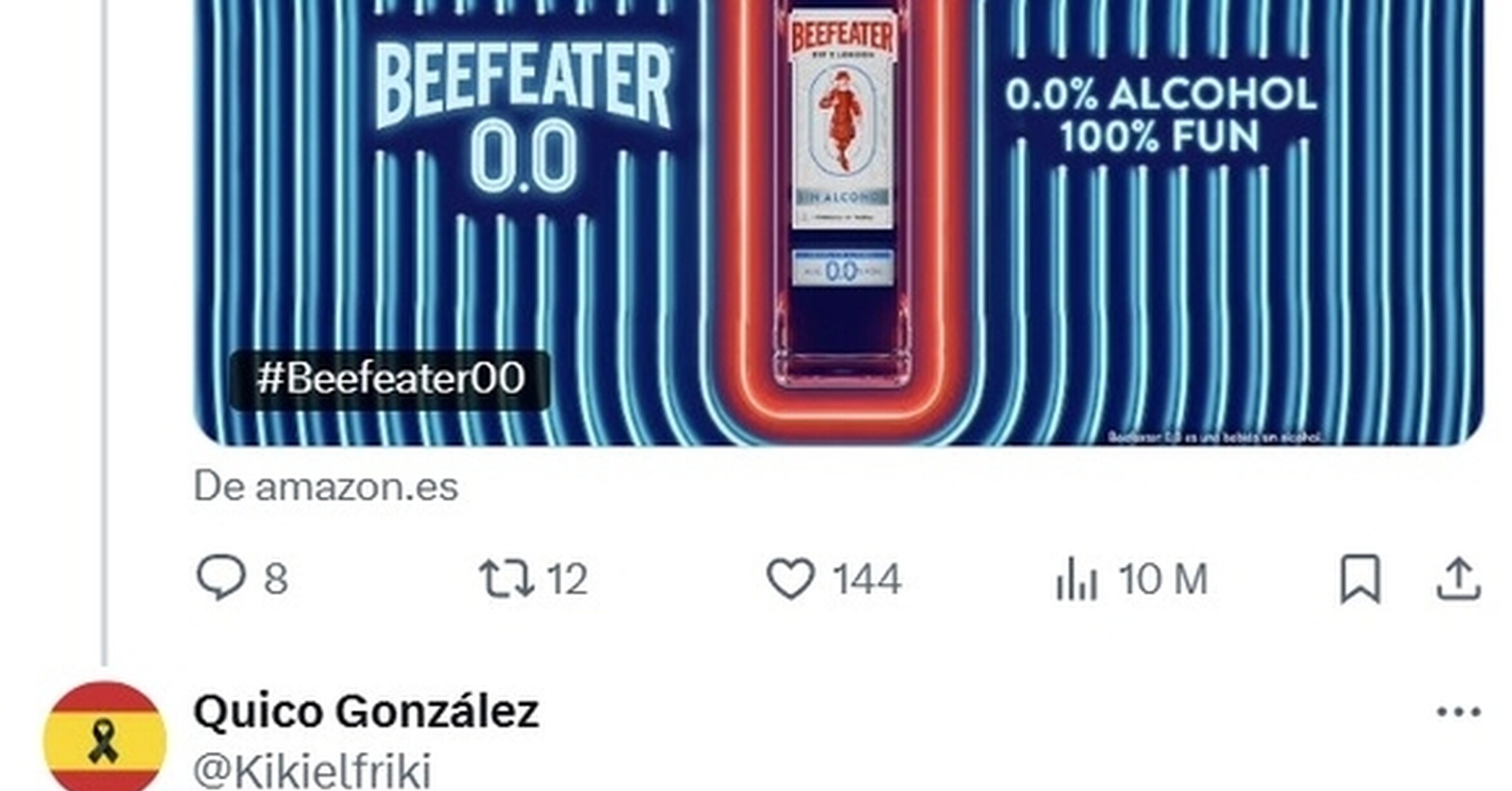This screenshot has width=1512, height=791.
Task: Repost the Beefeater post
Action: coord(534,579)
